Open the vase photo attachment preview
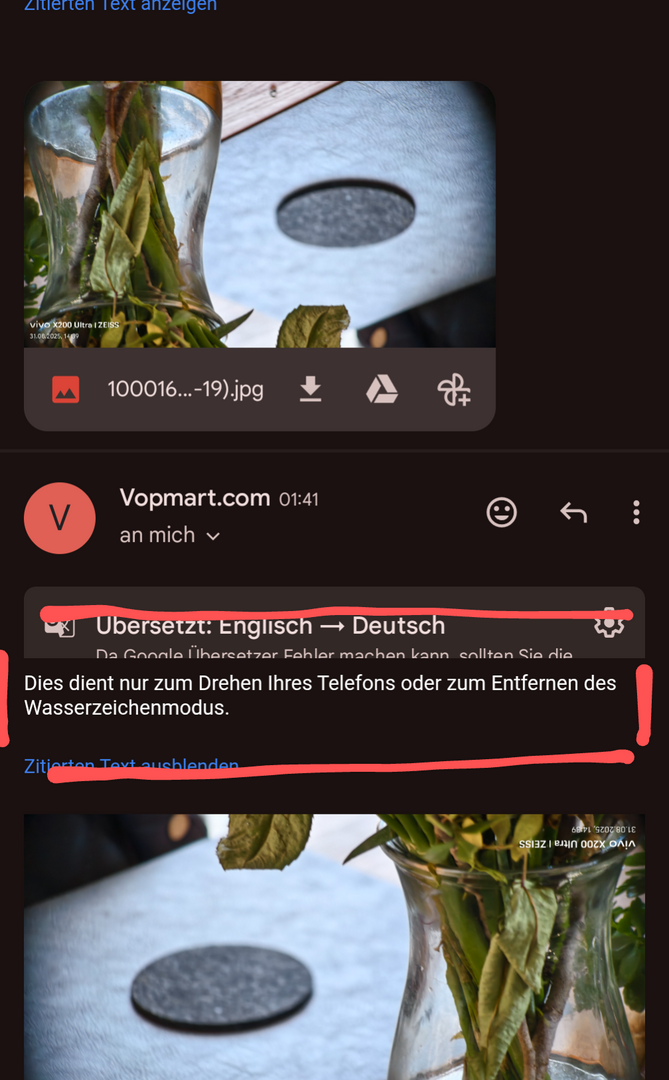669x1080 pixels. [x=259, y=214]
